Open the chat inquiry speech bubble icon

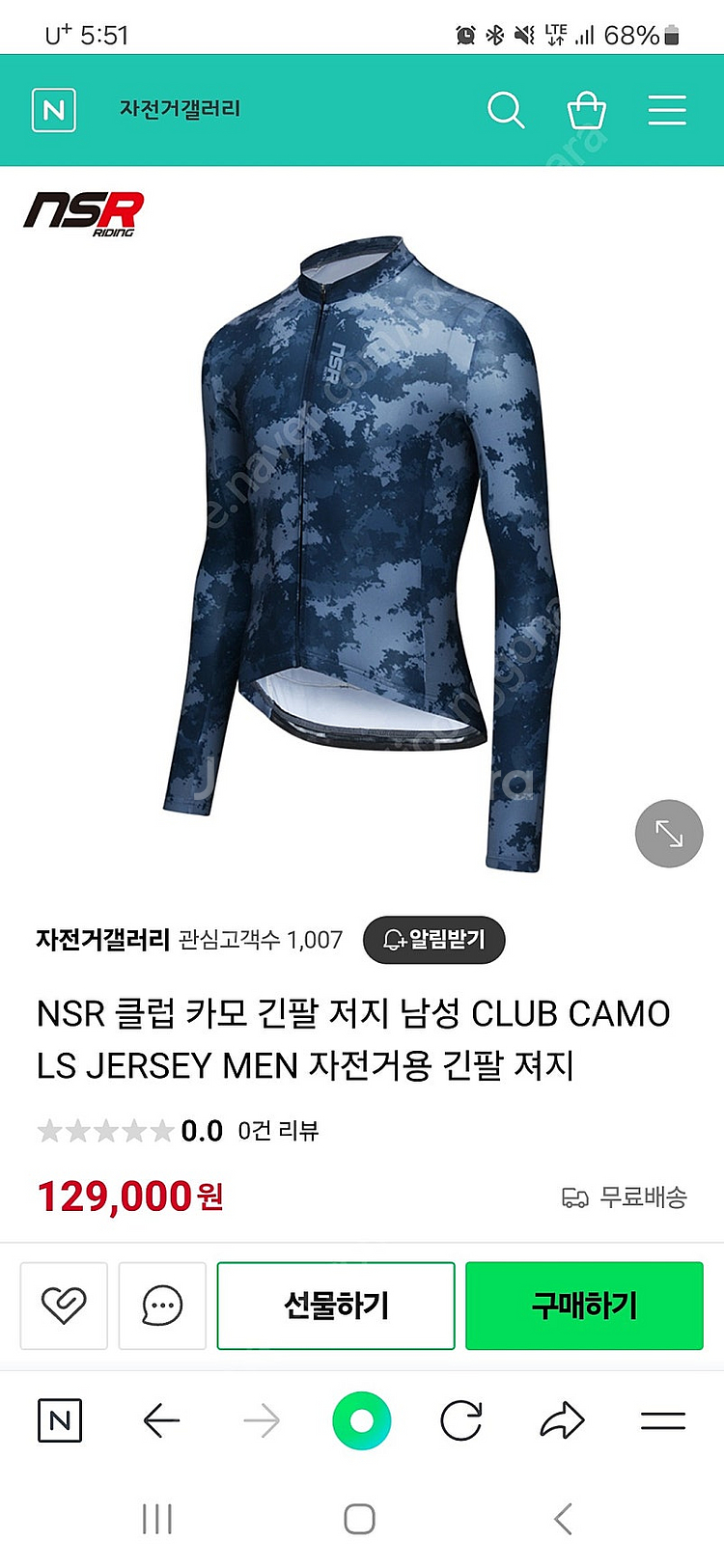coord(162,1306)
